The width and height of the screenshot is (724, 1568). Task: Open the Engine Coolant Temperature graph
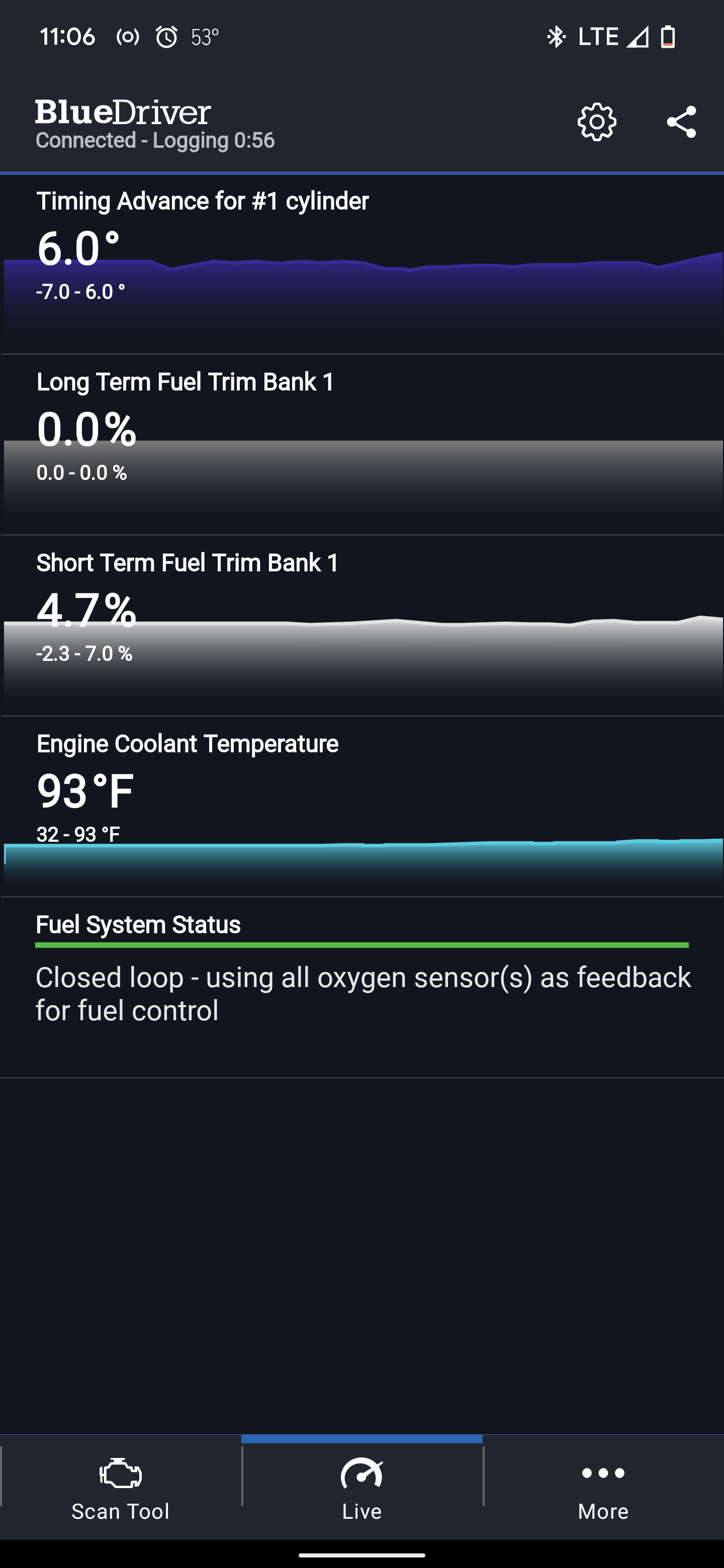click(361, 807)
